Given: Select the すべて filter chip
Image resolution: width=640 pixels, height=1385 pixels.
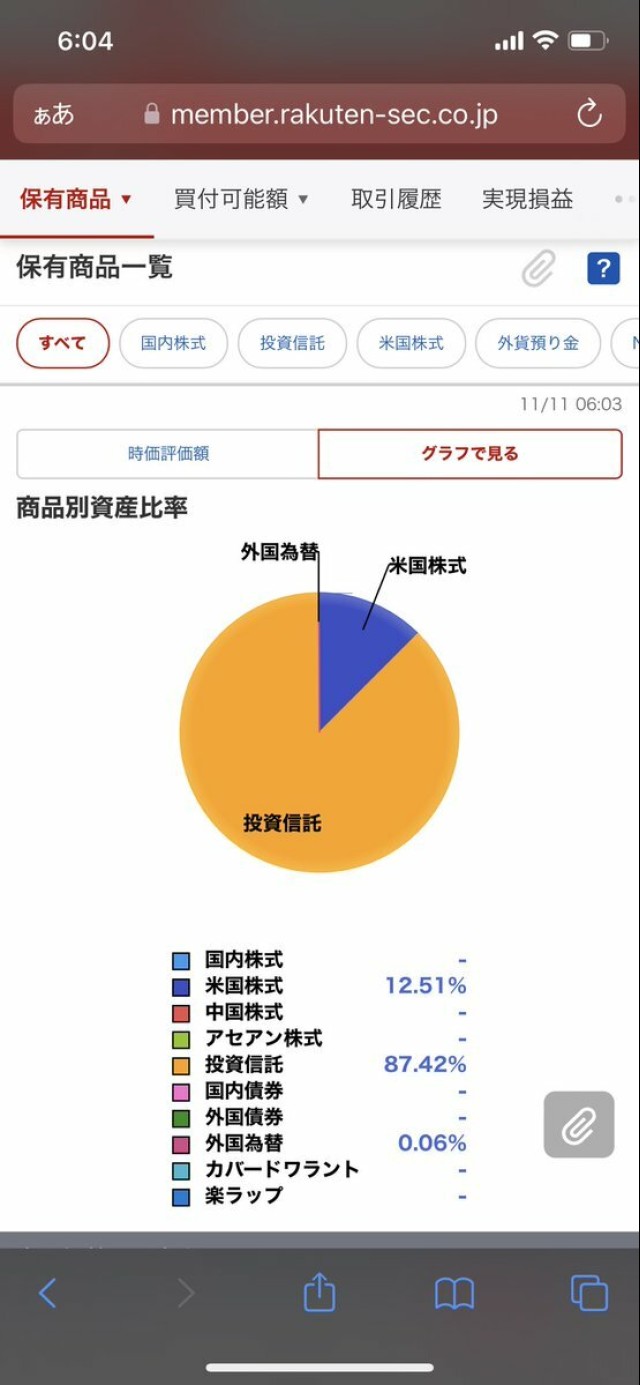Looking at the screenshot, I should pyautogui.click(x=63, y=343).
